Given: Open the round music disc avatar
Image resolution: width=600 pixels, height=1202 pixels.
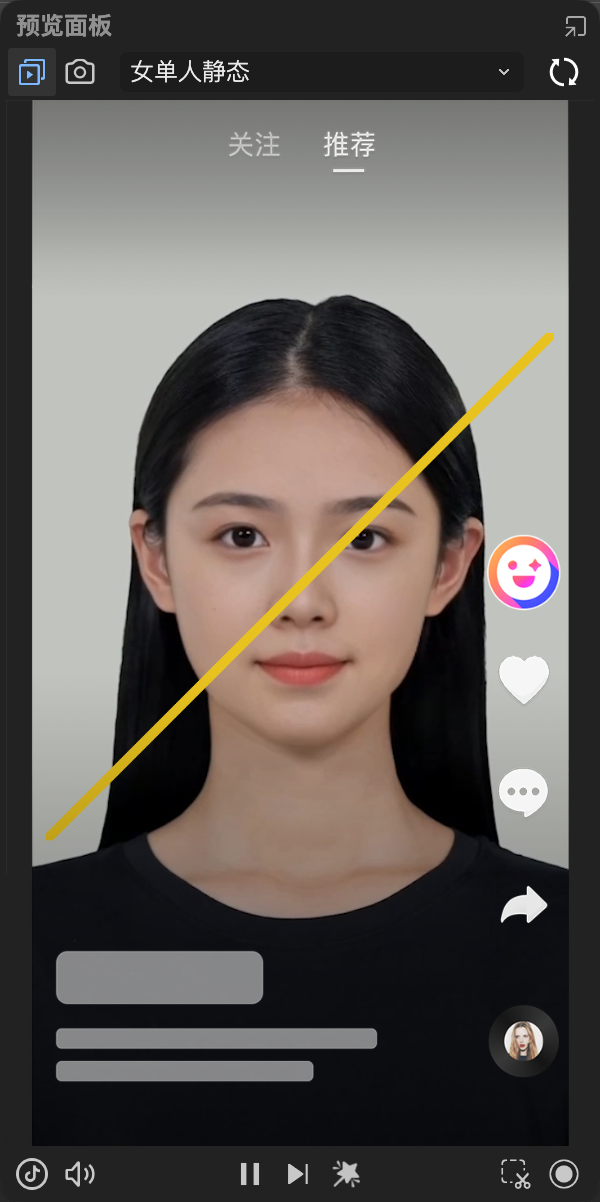Looking at the screenshot, I should [523, 1041].
